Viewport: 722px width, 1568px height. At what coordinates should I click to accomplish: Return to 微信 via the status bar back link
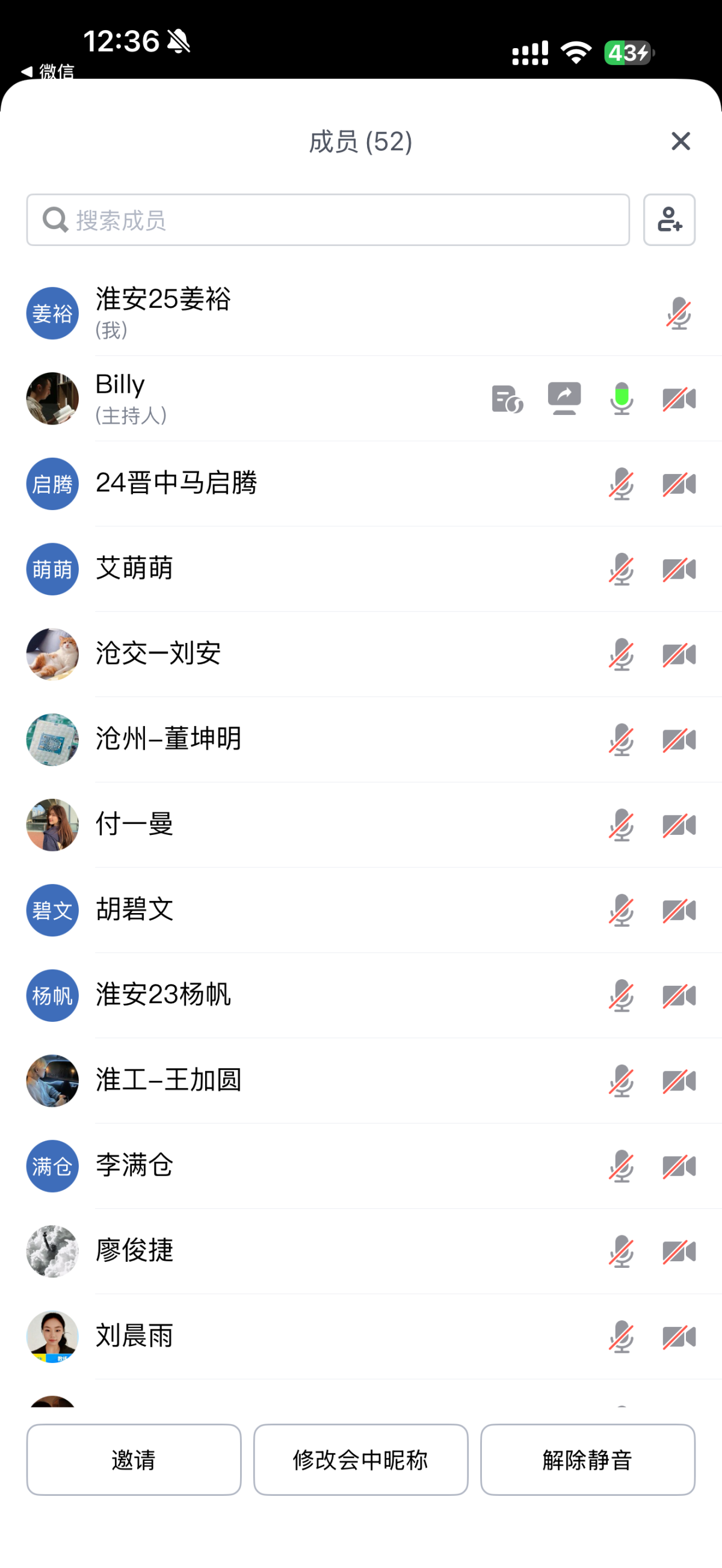(49, 71)
